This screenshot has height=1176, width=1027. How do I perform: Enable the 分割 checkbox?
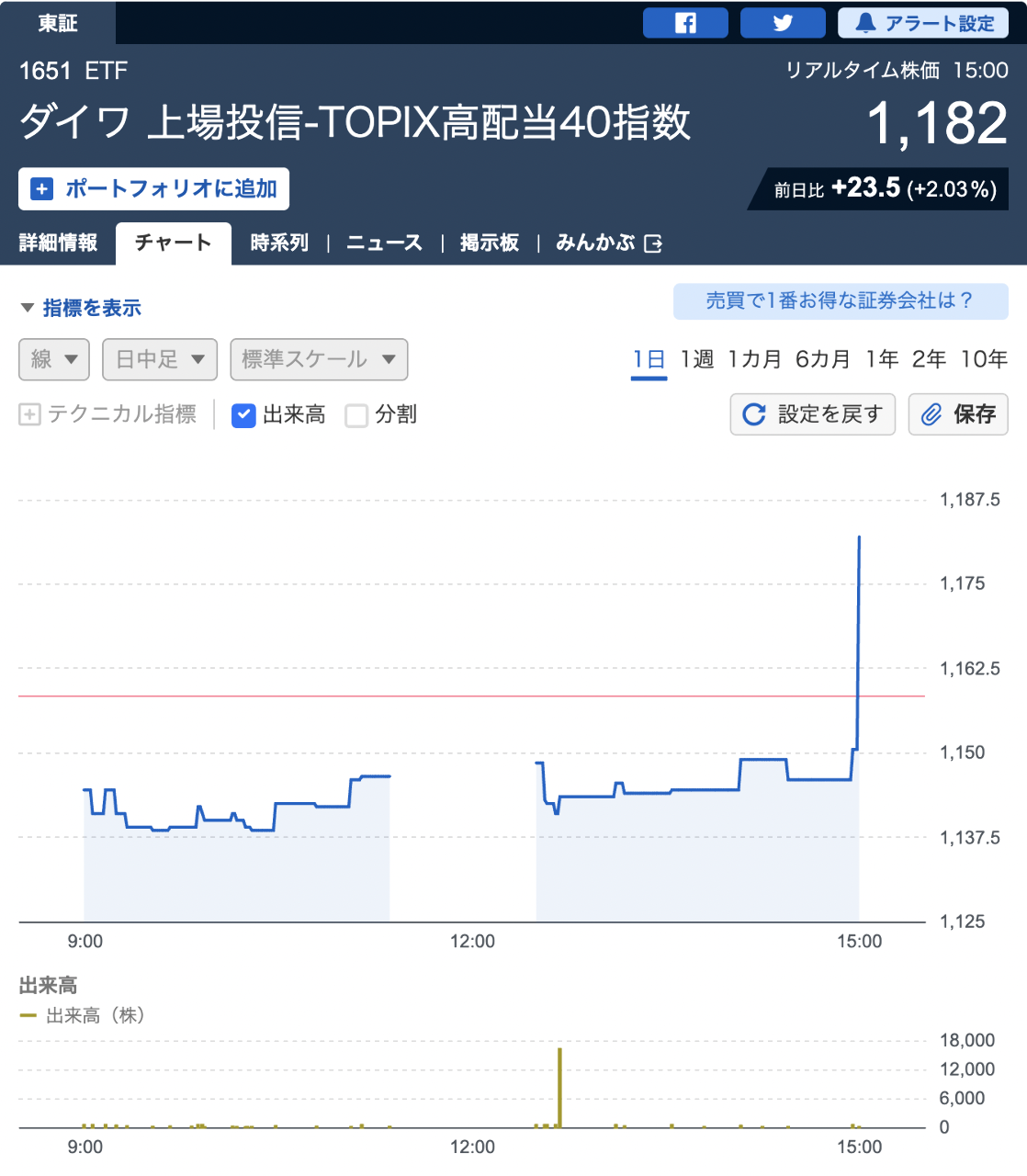(356, 415)
